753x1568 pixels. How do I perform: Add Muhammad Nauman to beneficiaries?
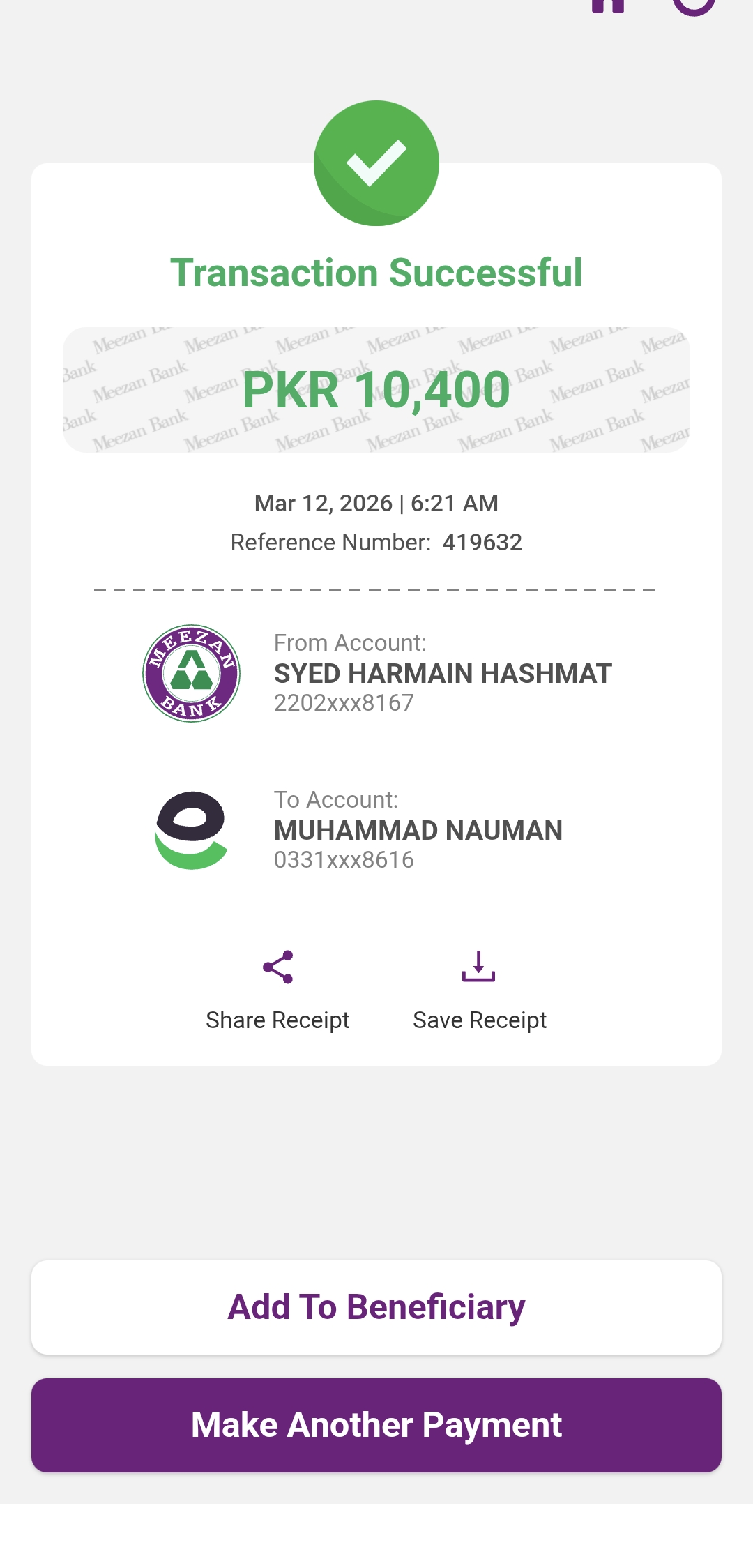(x=376, y=1307)
